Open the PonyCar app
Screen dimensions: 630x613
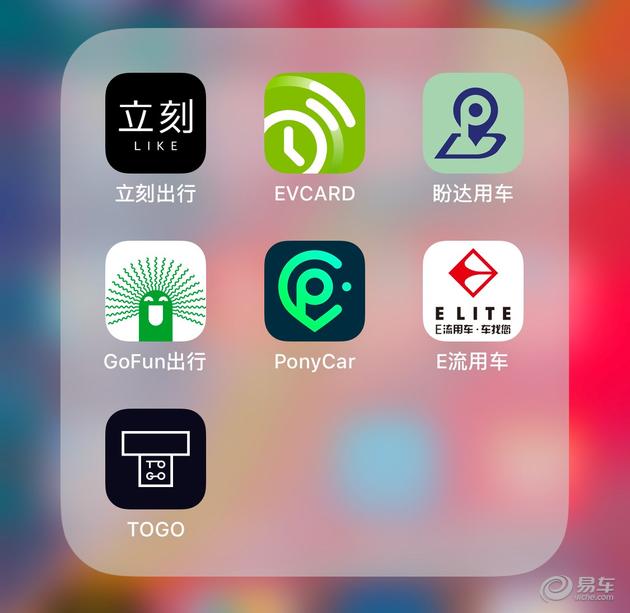click(314, 291)
